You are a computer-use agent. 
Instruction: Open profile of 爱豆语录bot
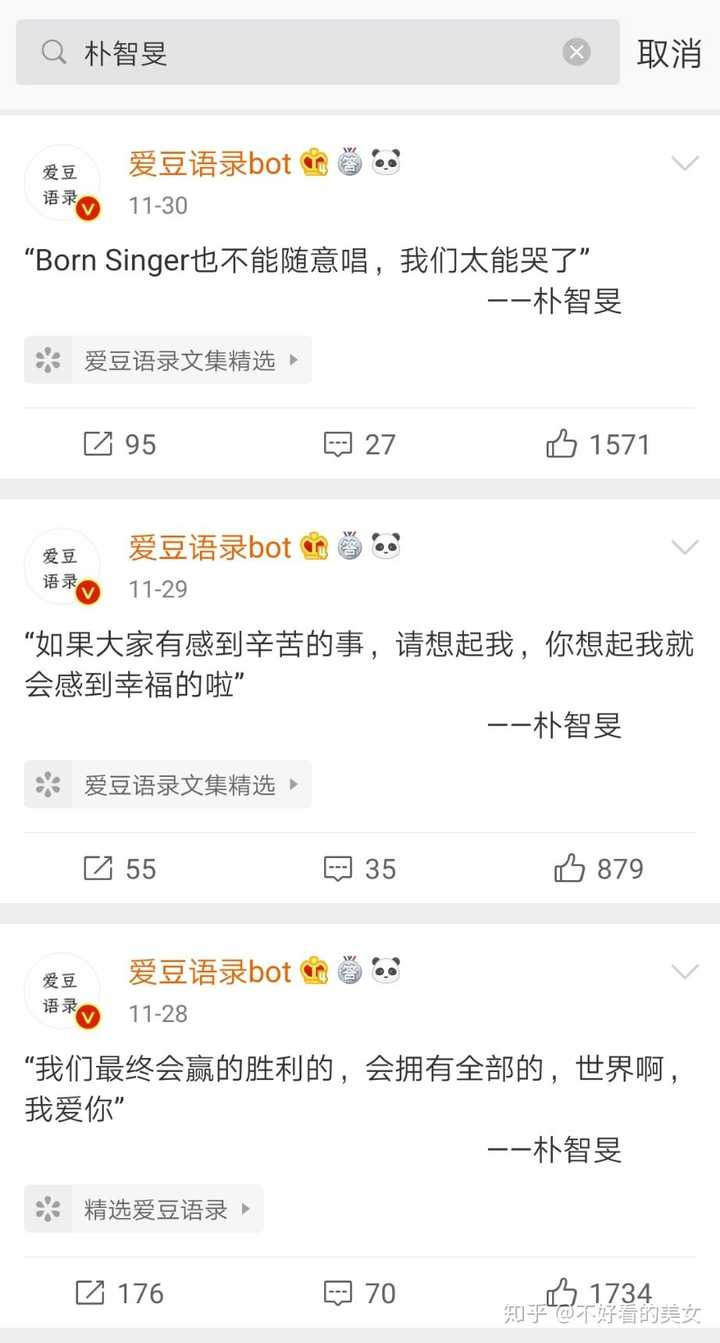pos(209,163)
